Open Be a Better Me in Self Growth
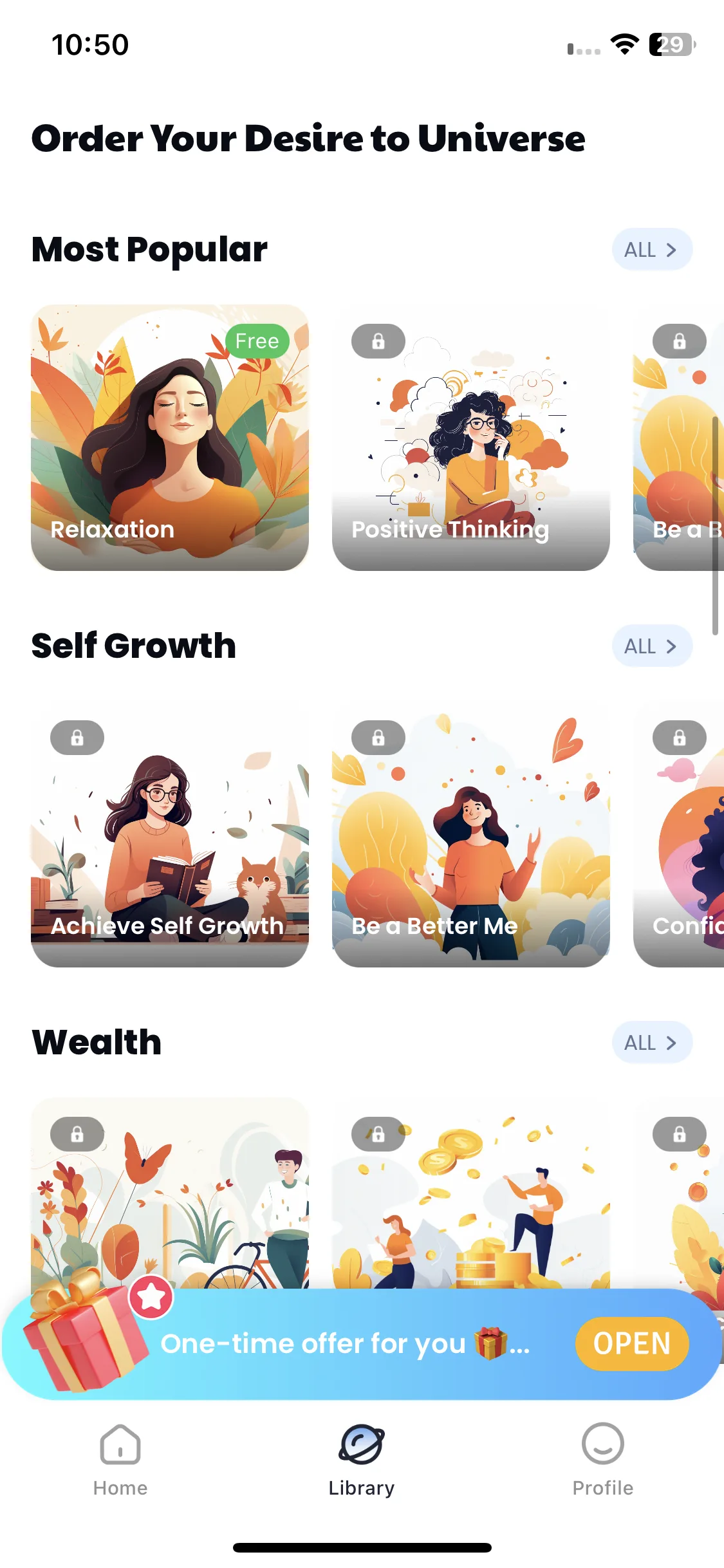 pyautogui.click(x=470, y=834)
